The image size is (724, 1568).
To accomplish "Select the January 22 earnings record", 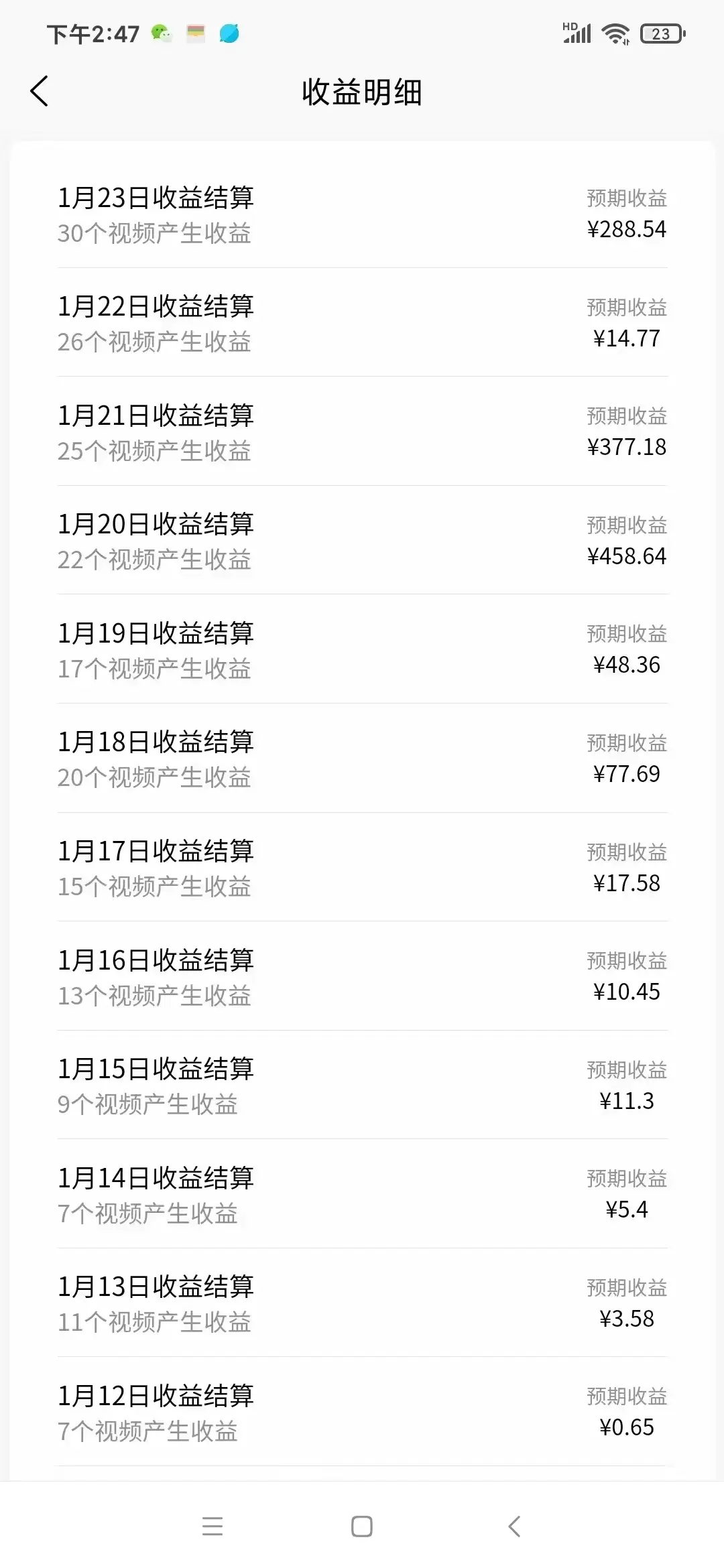I will click(x=362, y=324).
